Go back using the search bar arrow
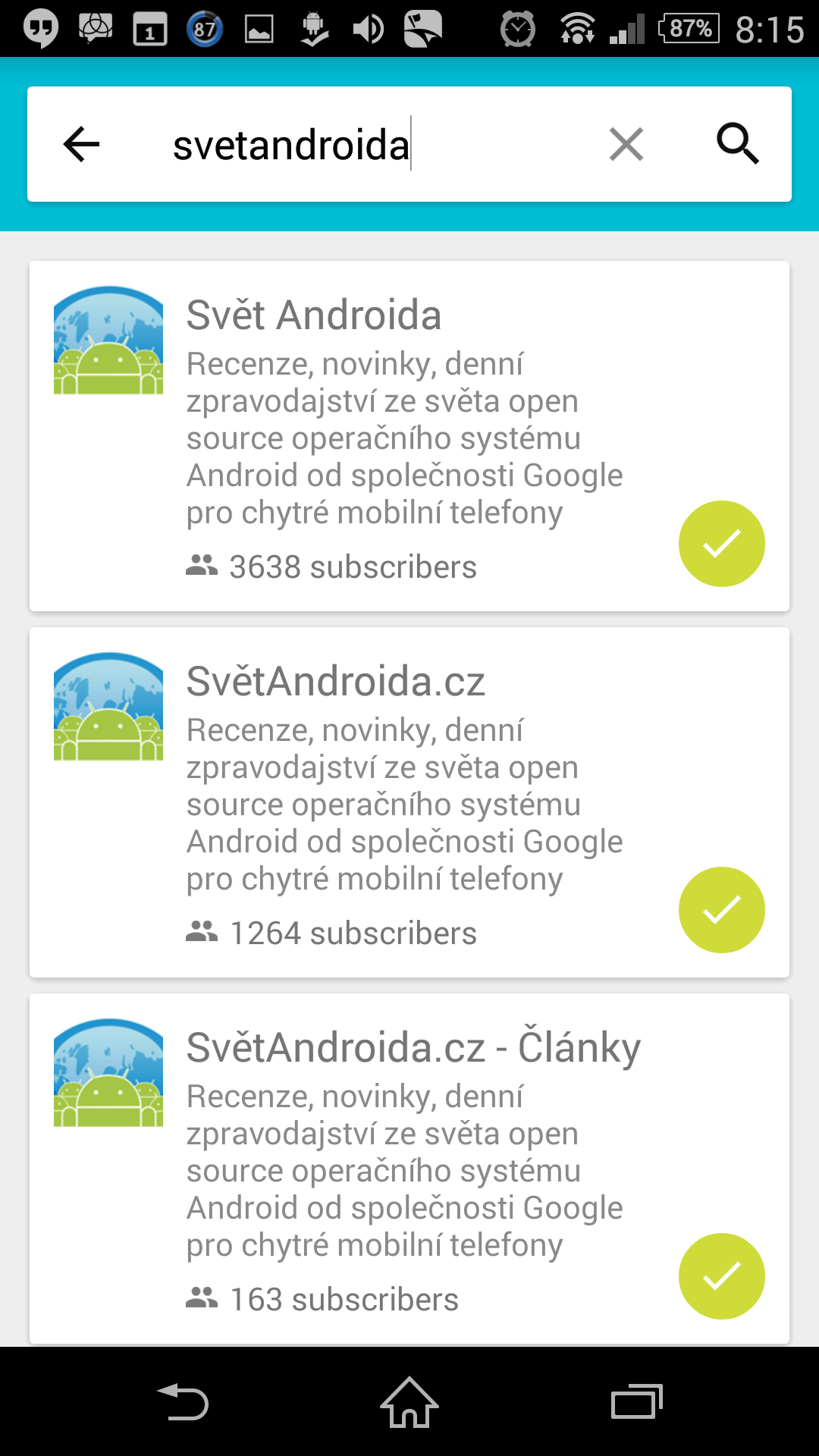 pos(82,144)
